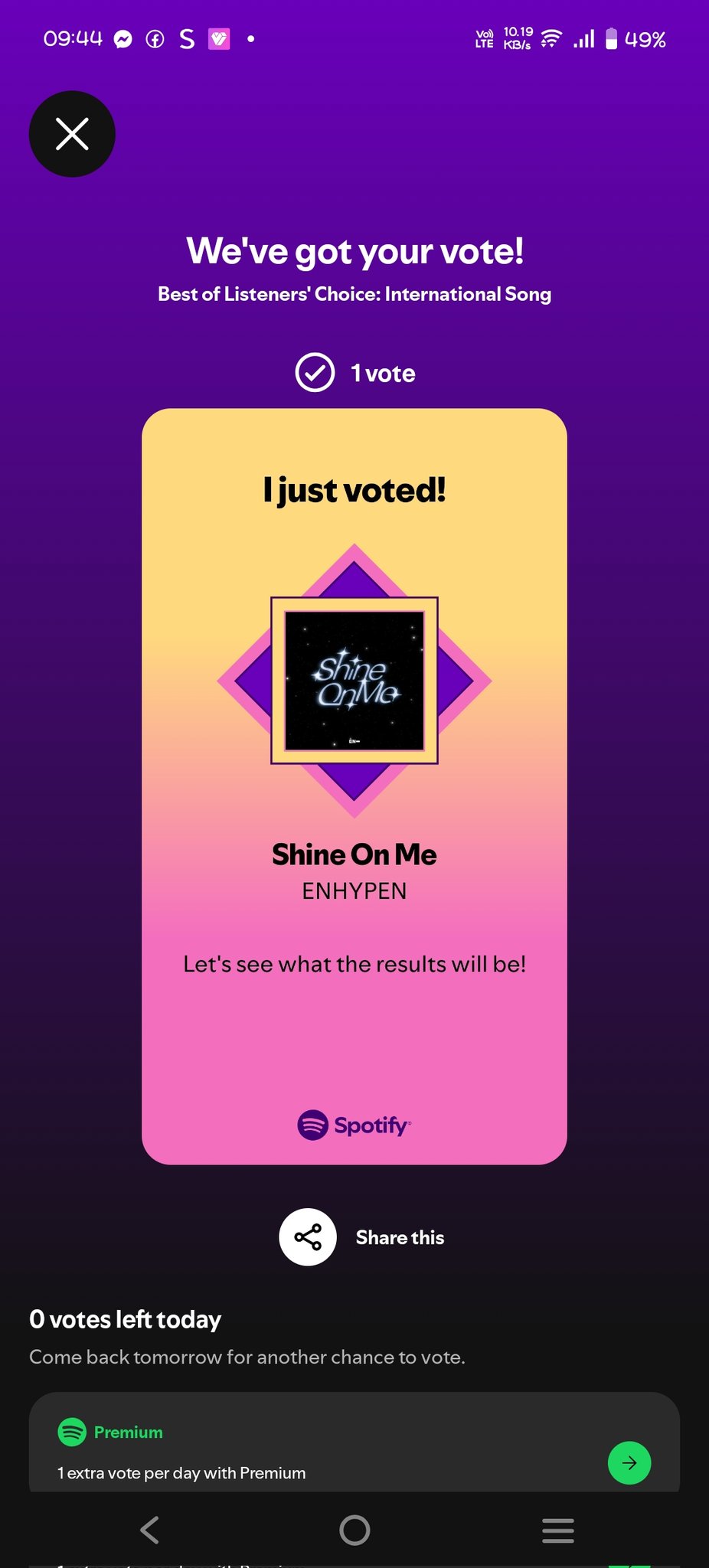
Task: Go to the home screen
Action: tap(354, 1530)
